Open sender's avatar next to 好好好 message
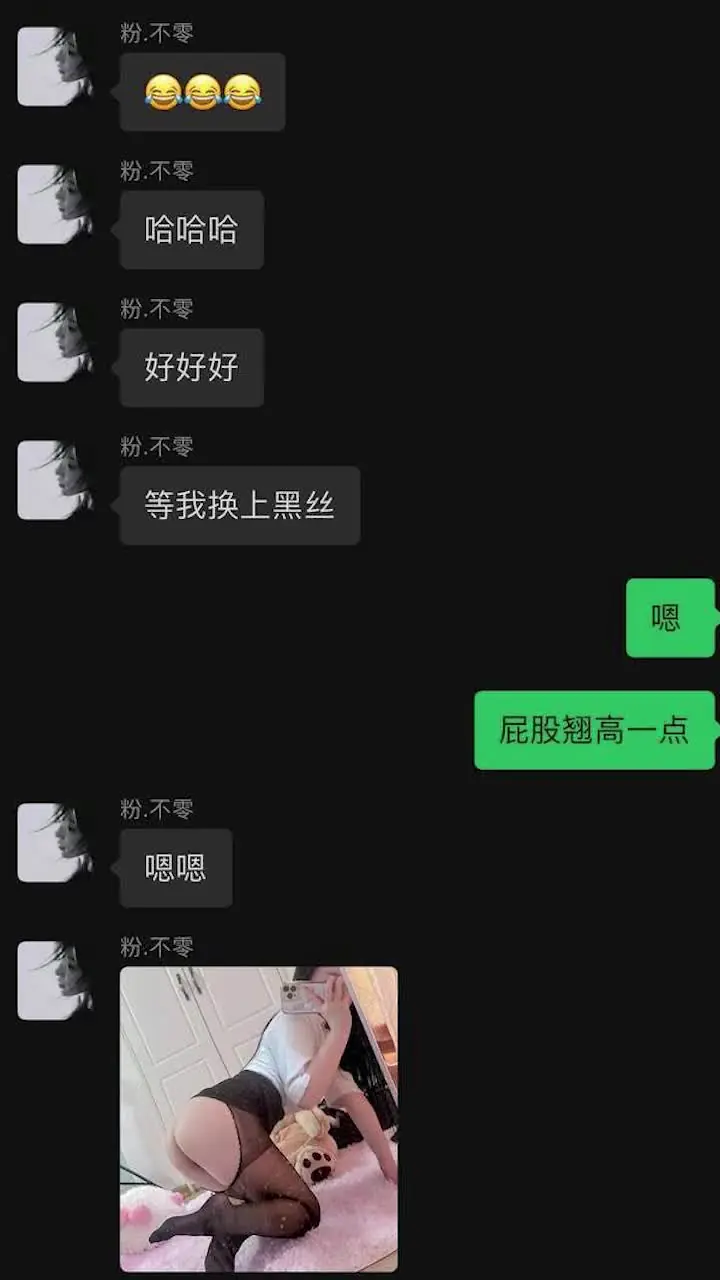This screenshot has width=720, height=1280. [x=56, y=343]
